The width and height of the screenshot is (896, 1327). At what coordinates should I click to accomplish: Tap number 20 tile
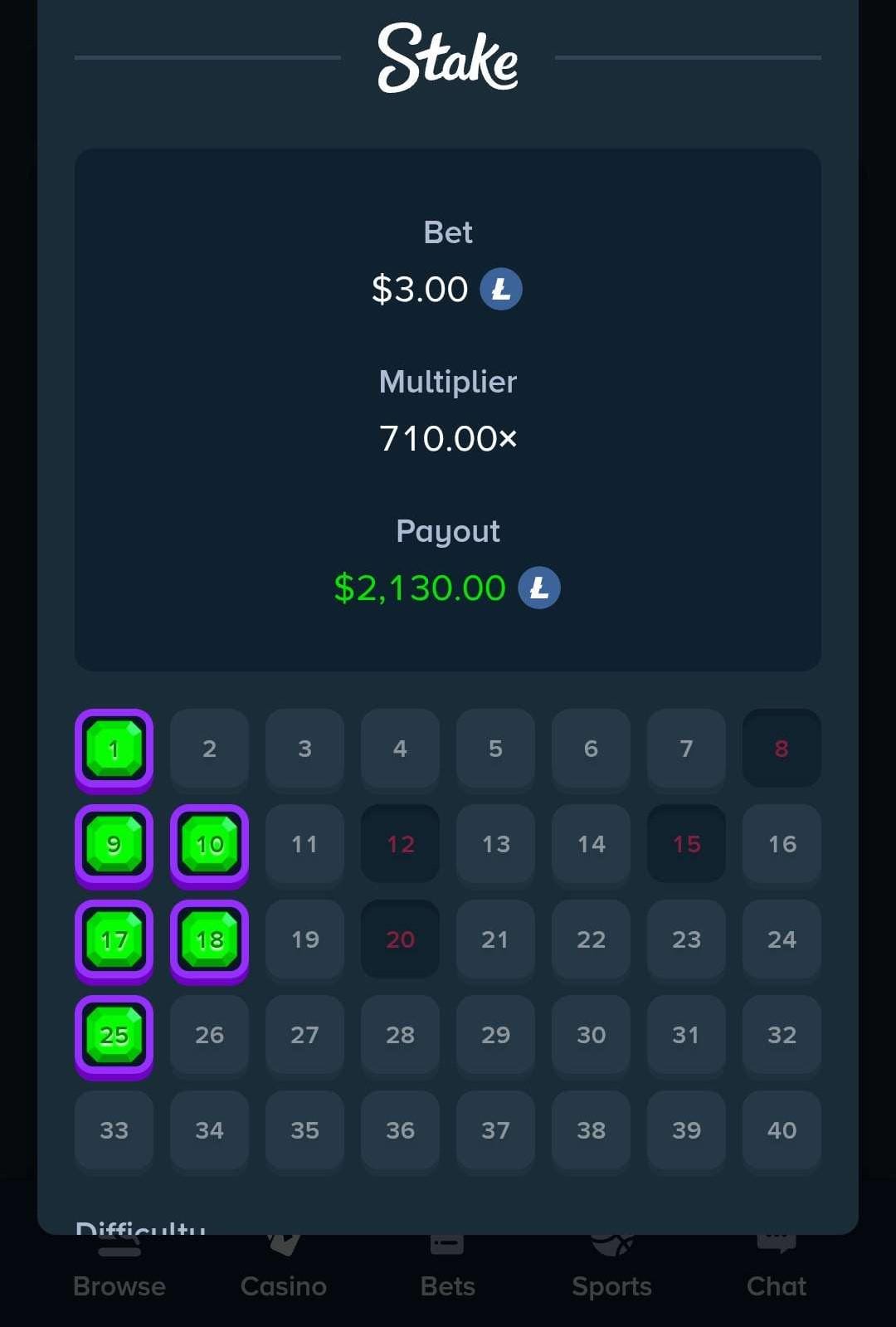pos(400,939)
